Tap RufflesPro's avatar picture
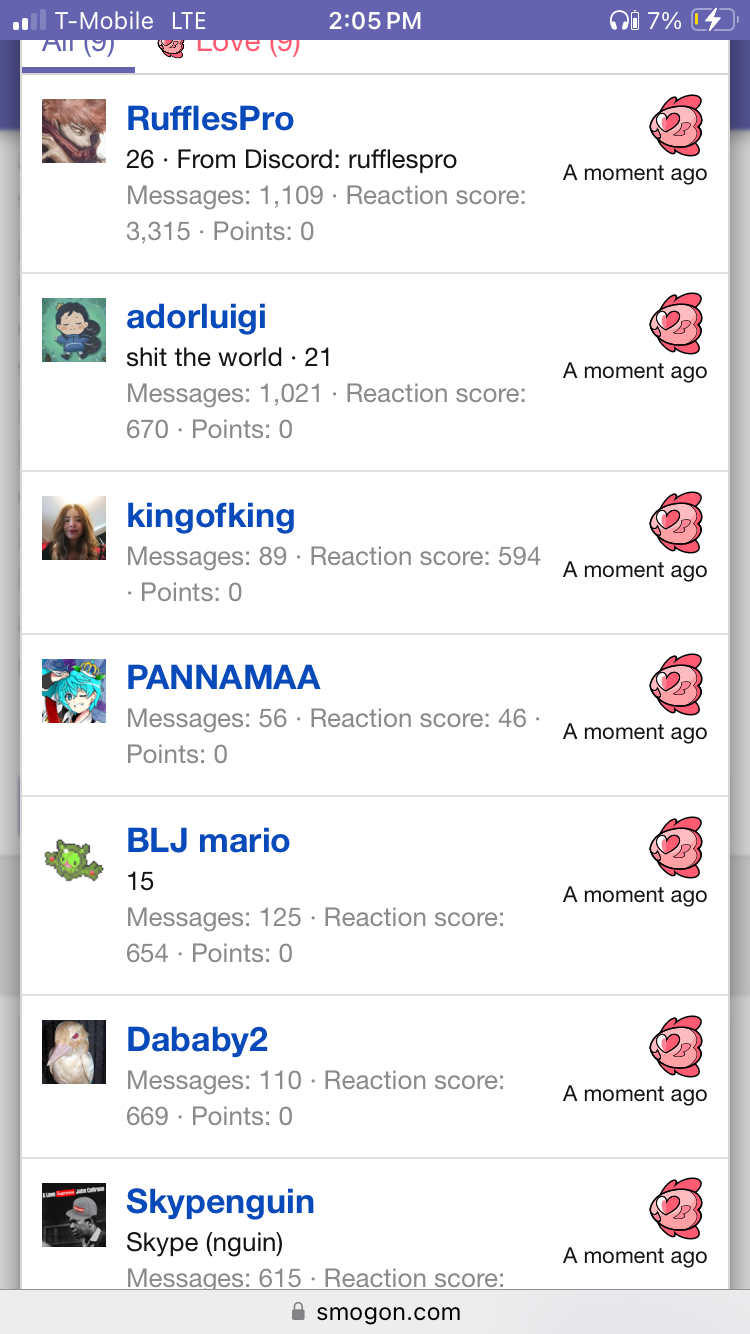Image resolution: width=750 pixels, height=1334 pixels. [x=74, y=131]
